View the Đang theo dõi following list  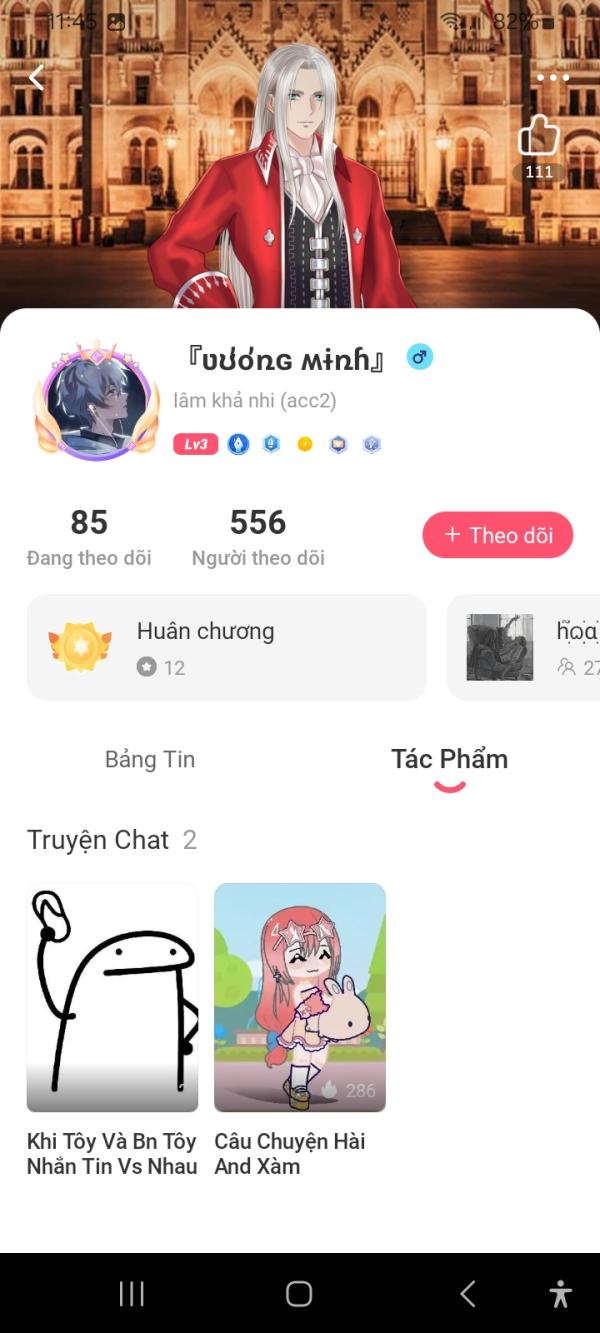[x=89, y=537]
